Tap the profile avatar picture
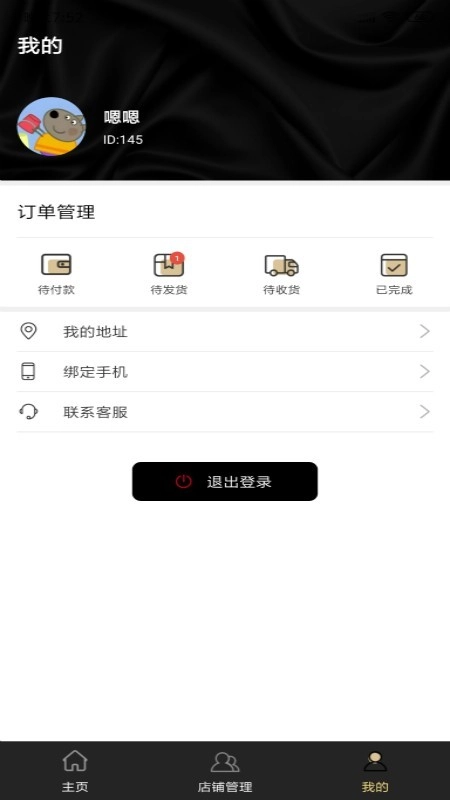This screenshot has height=800, width=450. [x=51, y=126]
